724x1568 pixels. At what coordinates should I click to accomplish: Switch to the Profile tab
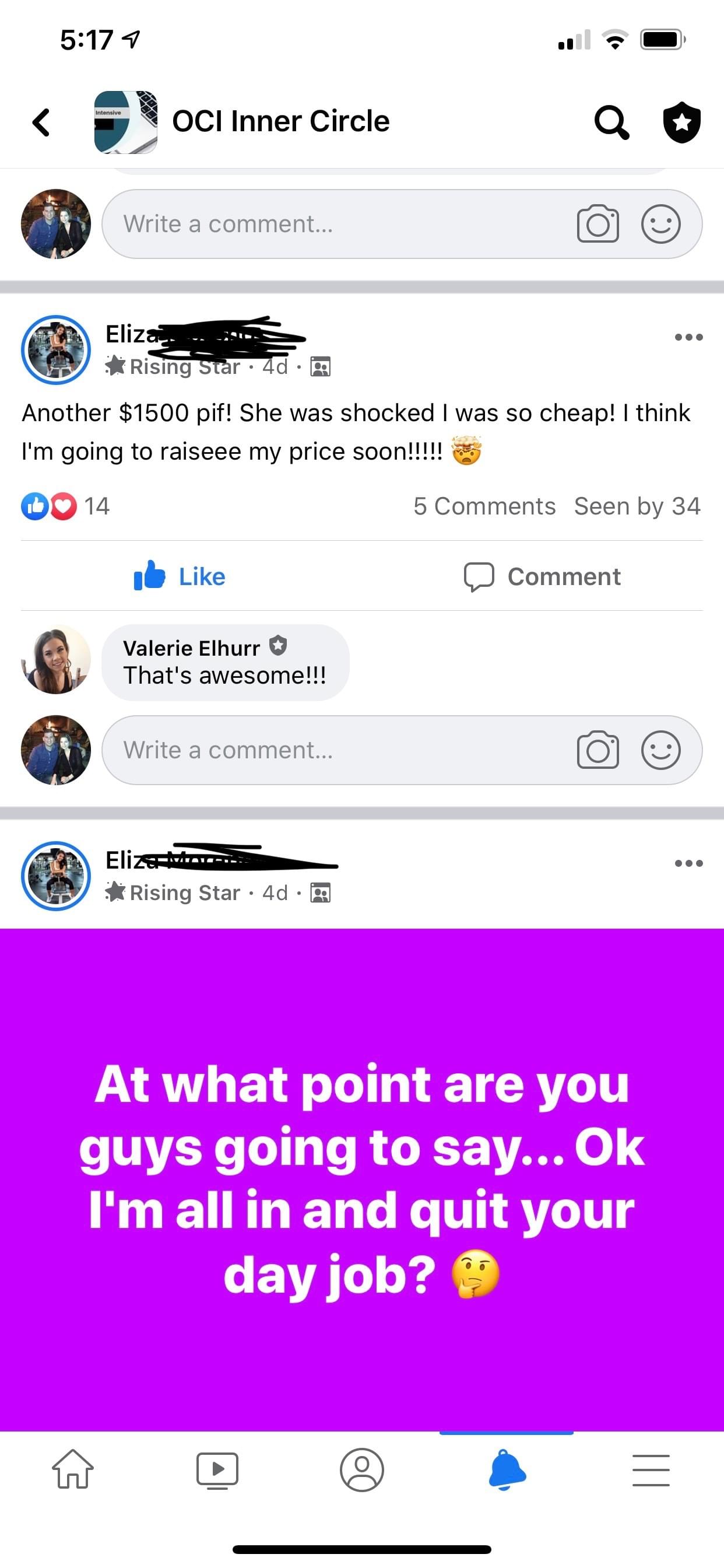[x=362, y=1469]
